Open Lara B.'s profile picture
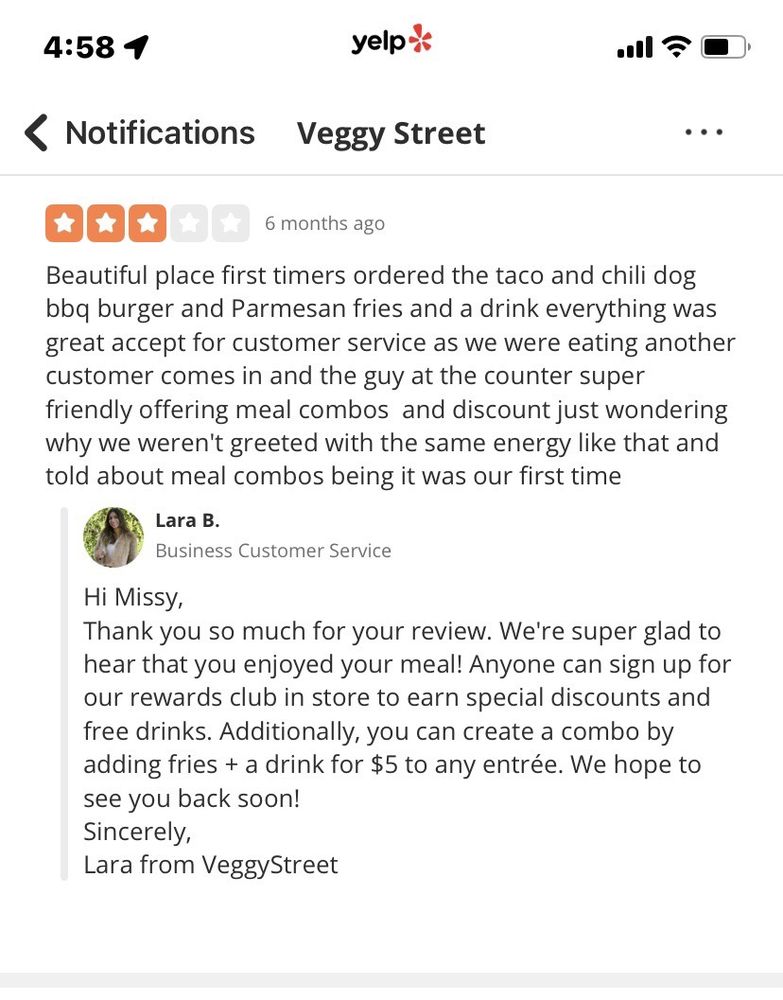 pyautogui.click(x=113, y=537)
